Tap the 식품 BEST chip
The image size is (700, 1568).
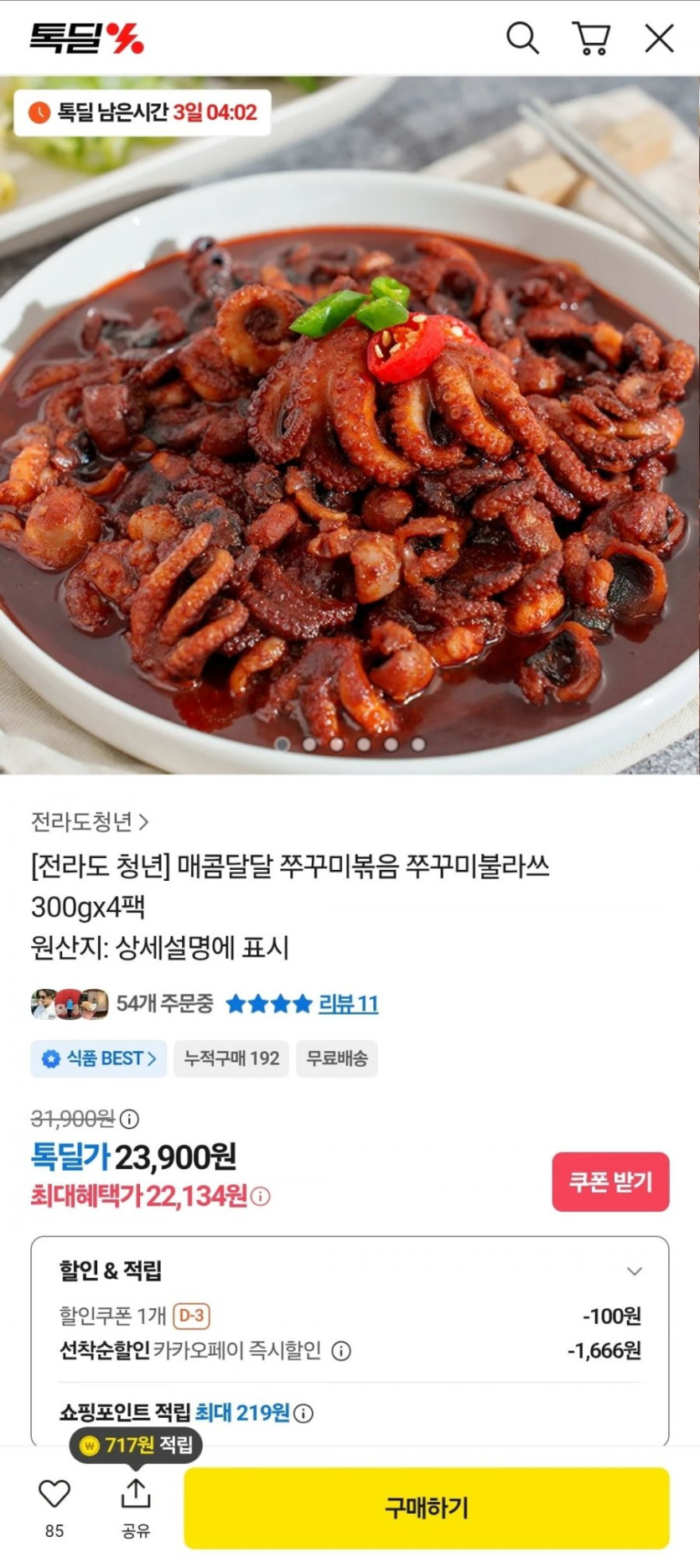pos(99,1058)
